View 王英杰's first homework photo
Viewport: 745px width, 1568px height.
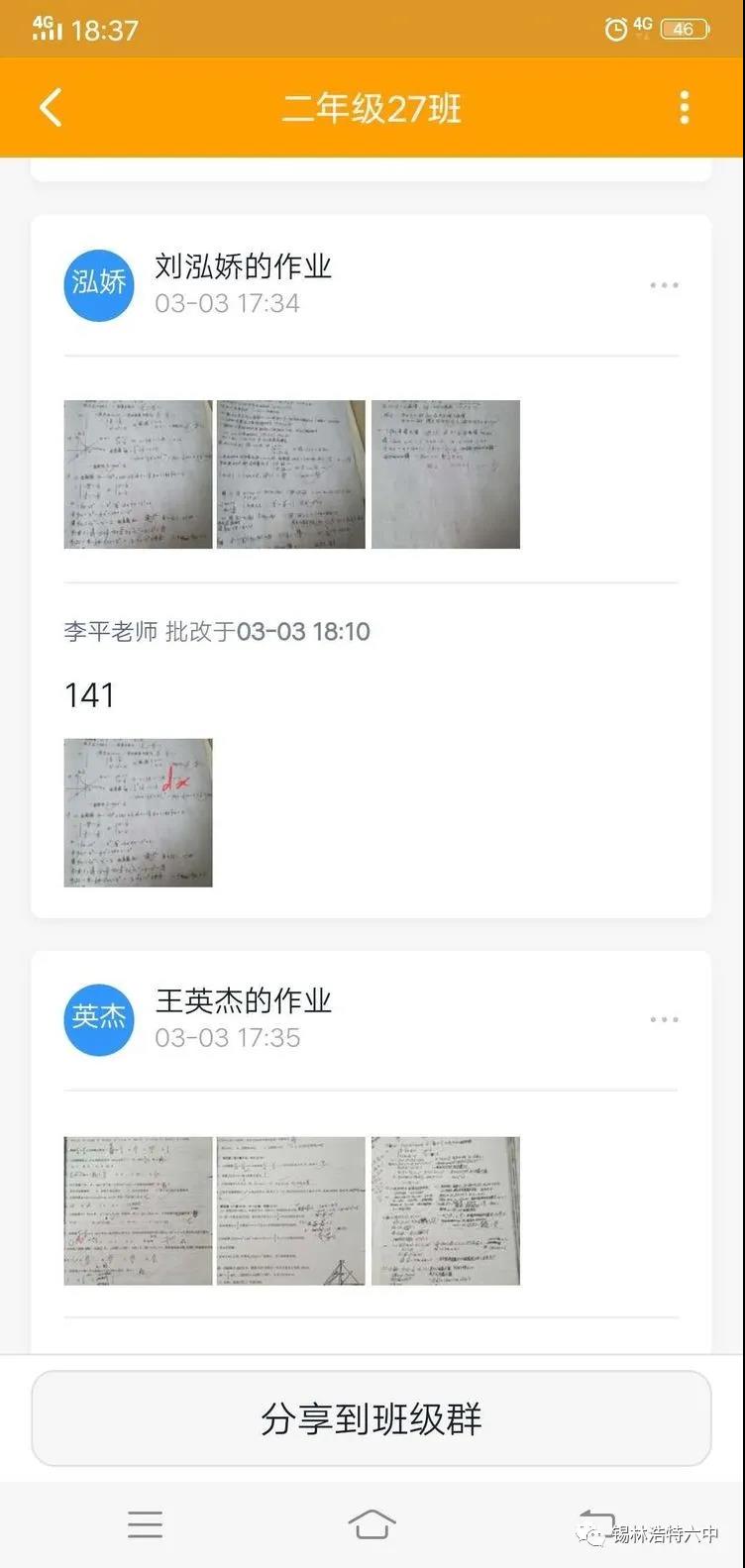tap(138, 1210)
